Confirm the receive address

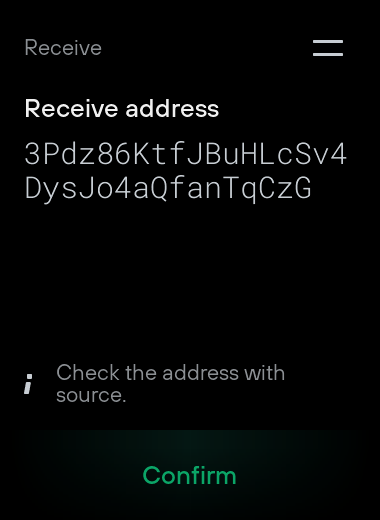190,475
